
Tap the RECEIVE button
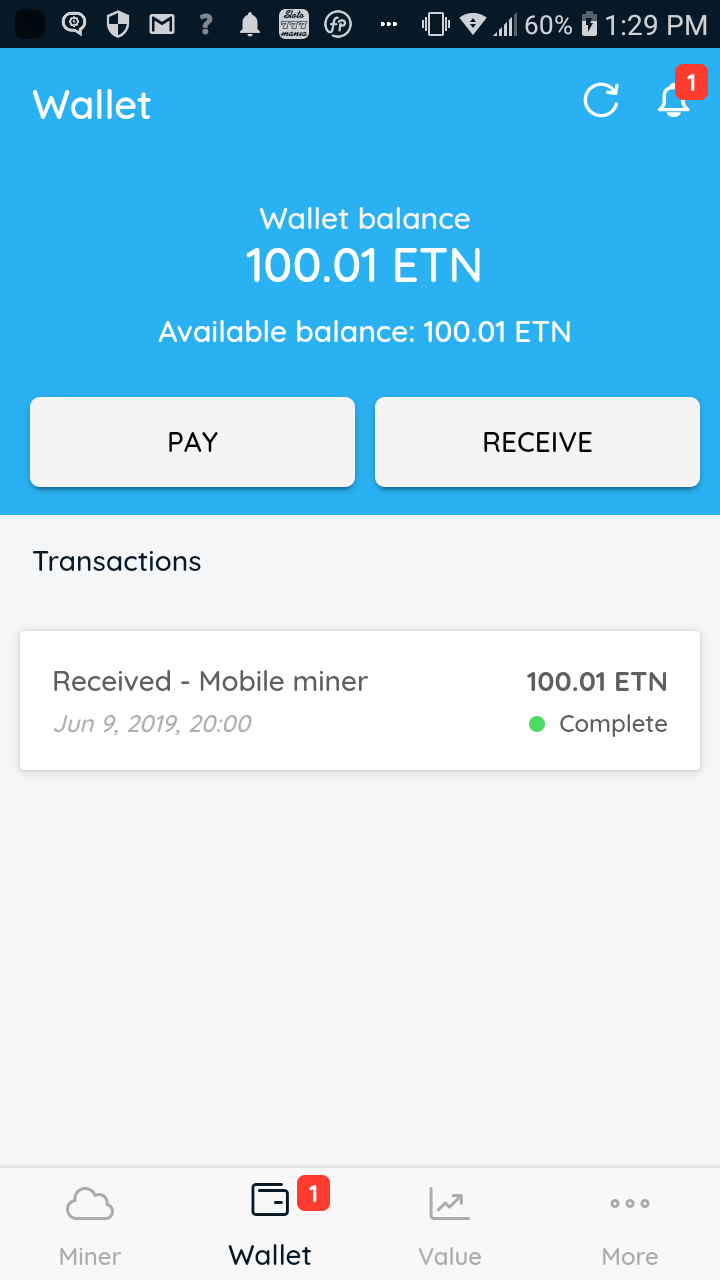[537, 442]
